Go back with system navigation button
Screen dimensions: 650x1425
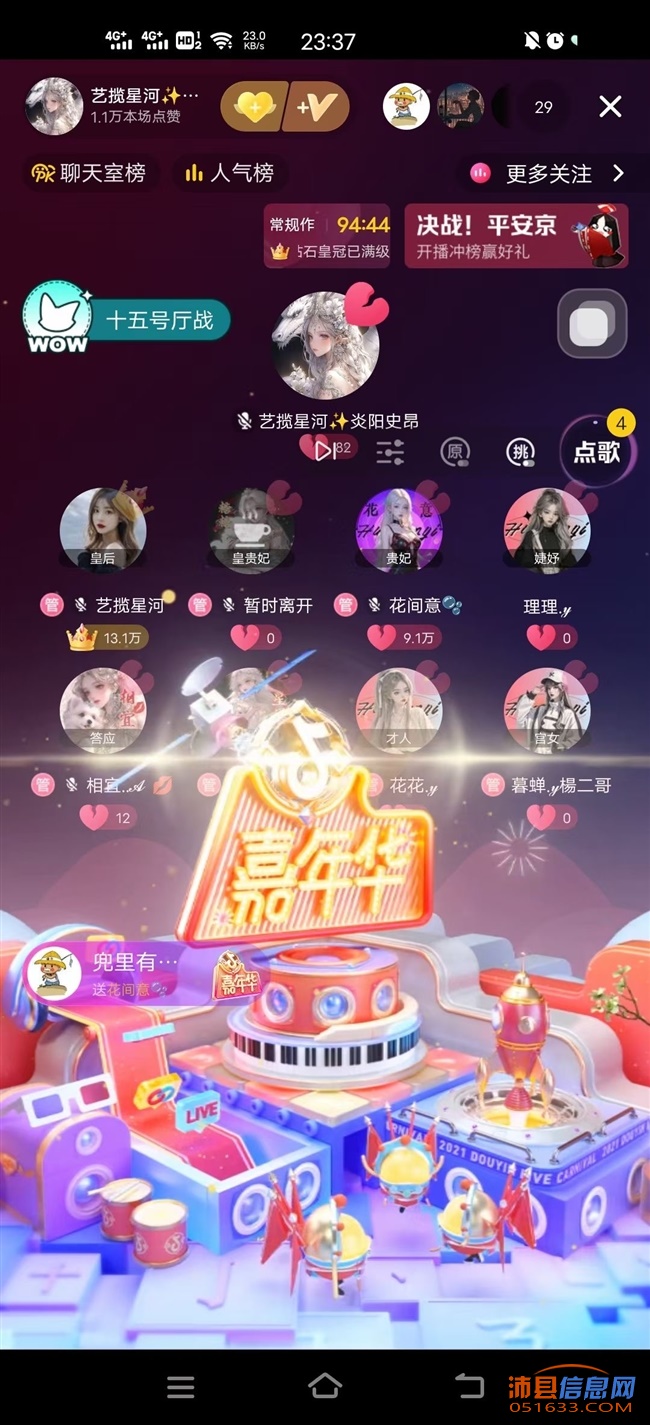pos(470,1386)
